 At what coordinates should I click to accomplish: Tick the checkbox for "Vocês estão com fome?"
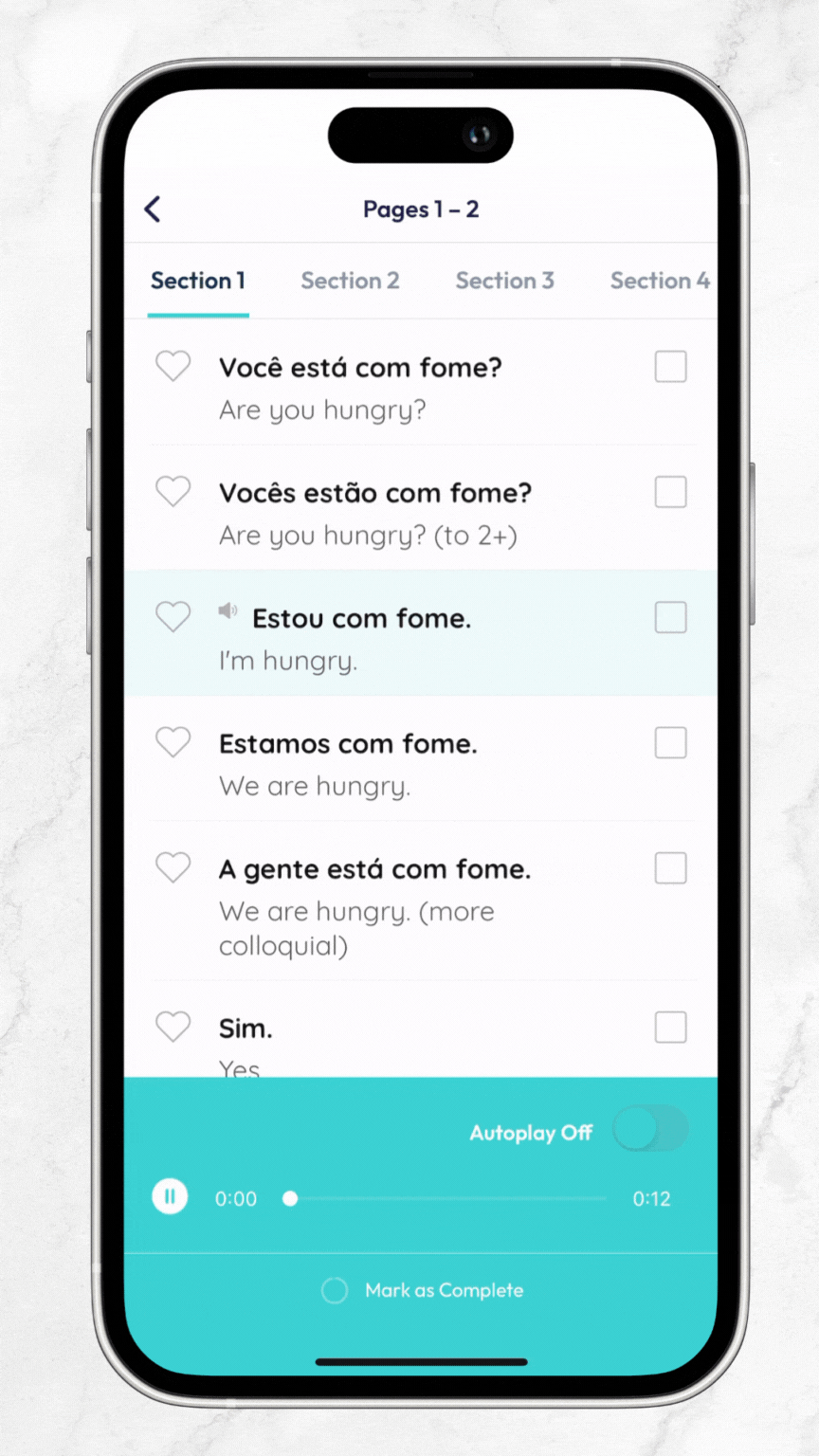pos(670,492)
